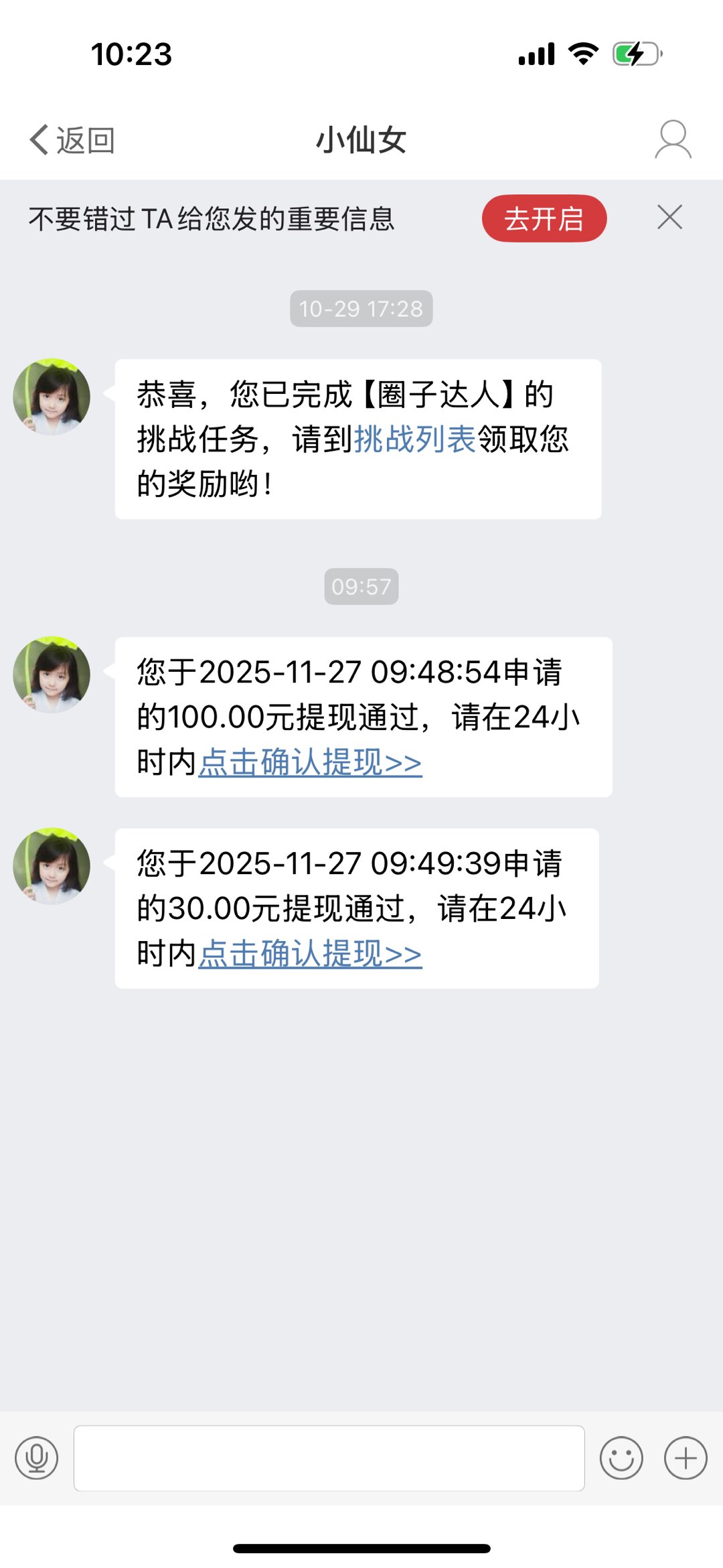Tap the red 去开启 button

point(544,218)
